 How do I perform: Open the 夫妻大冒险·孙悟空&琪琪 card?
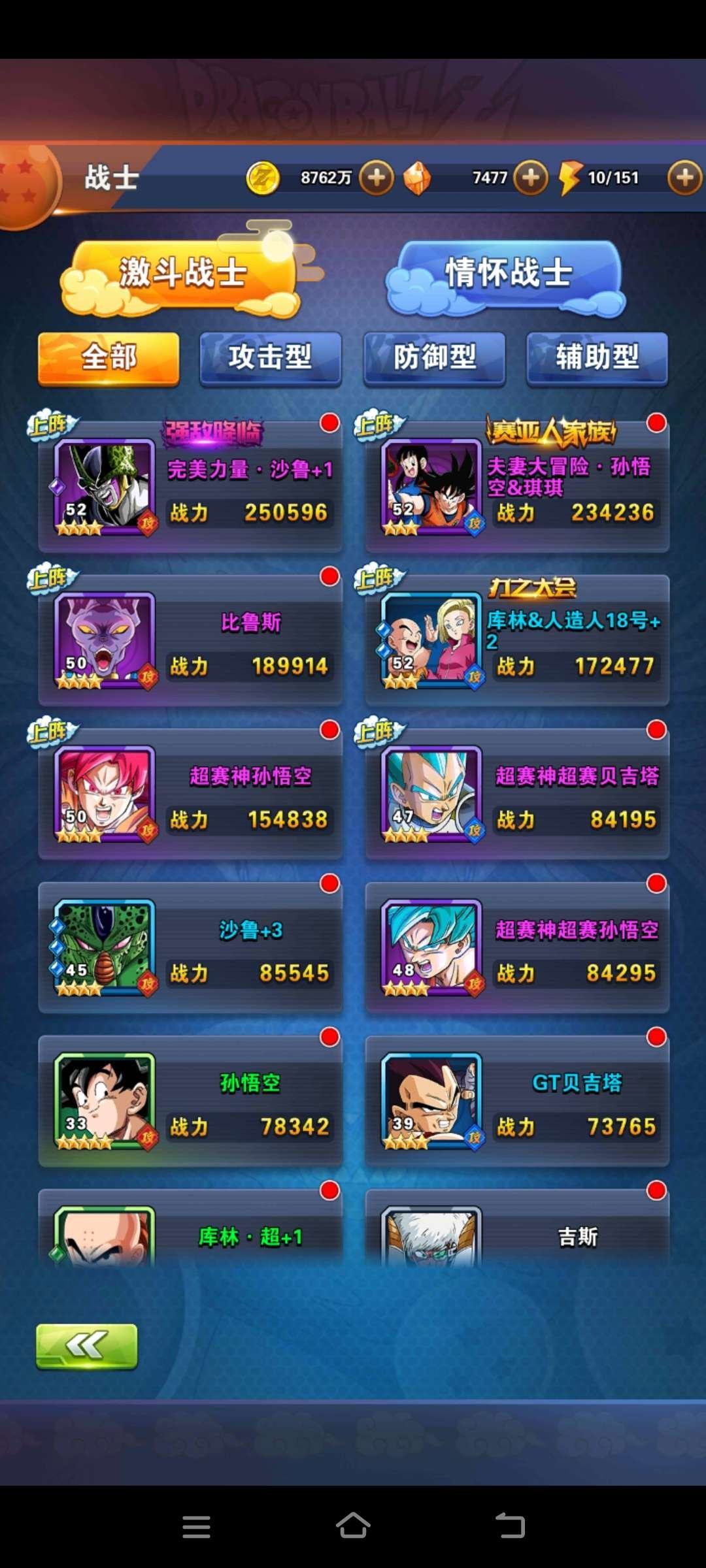pyautogui.click(x=517, y=487)
